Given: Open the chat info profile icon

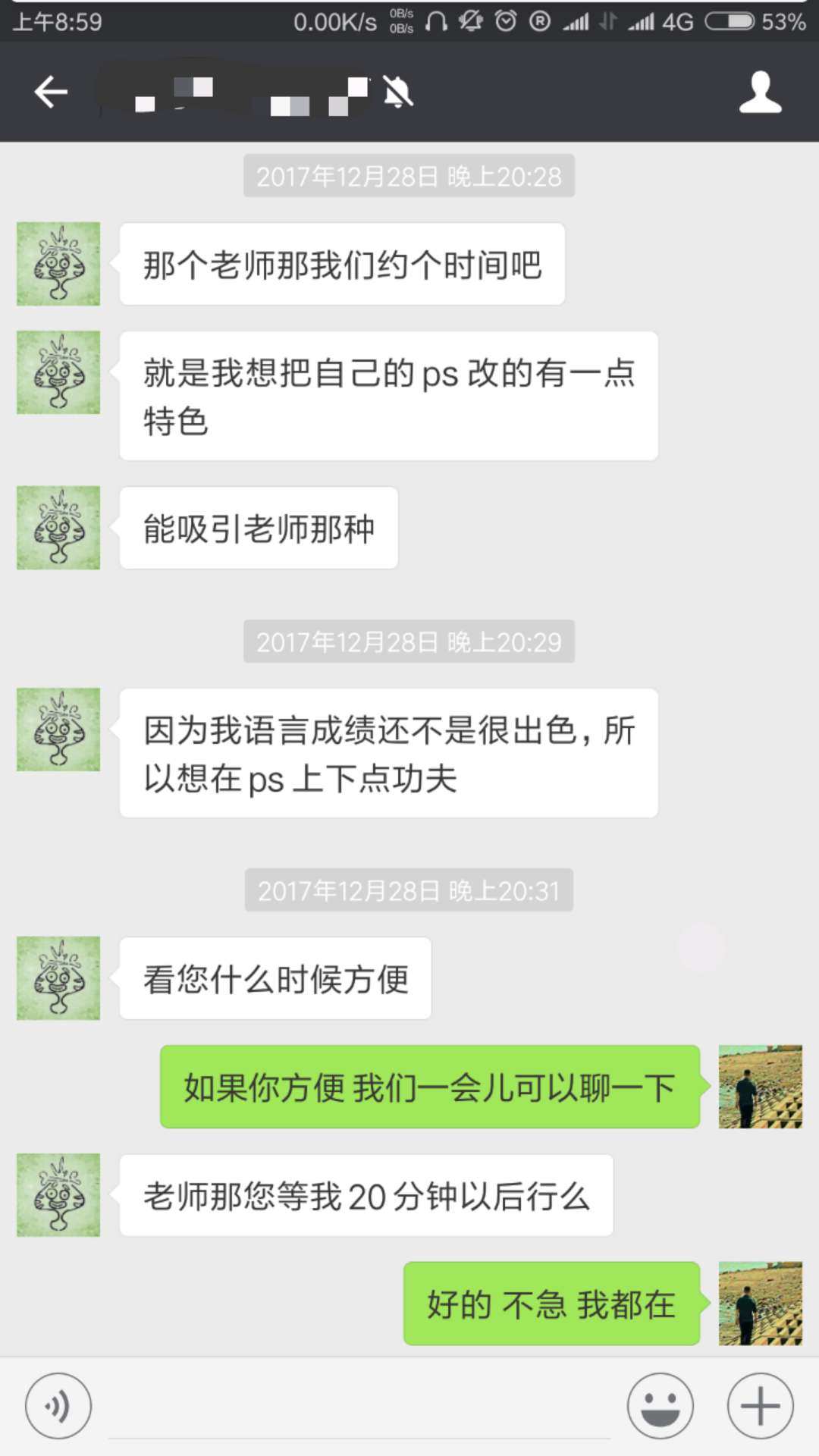Looking at the screenshot, I should [x=760, y=93].
